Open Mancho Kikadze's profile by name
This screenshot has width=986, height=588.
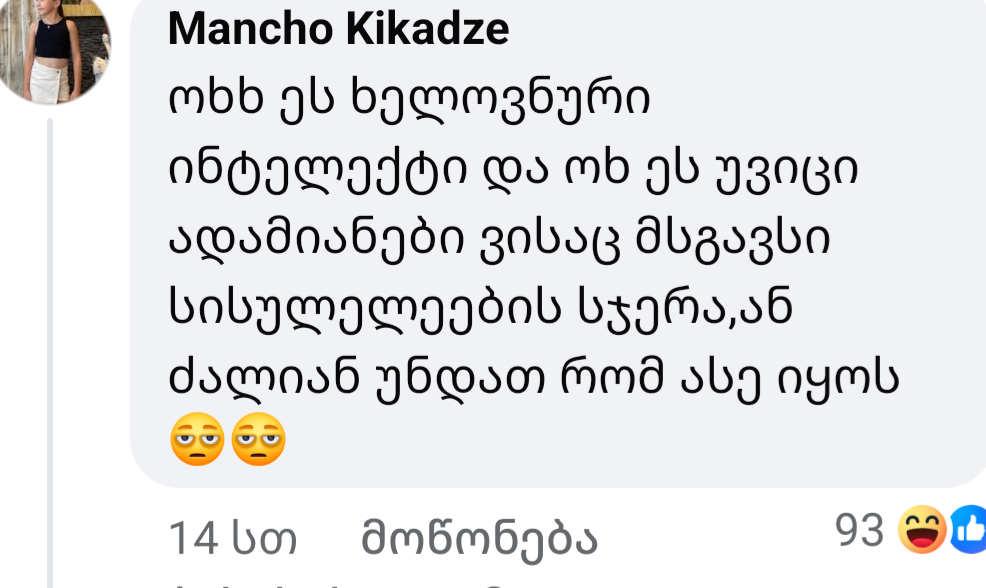(x=338, y=29)
